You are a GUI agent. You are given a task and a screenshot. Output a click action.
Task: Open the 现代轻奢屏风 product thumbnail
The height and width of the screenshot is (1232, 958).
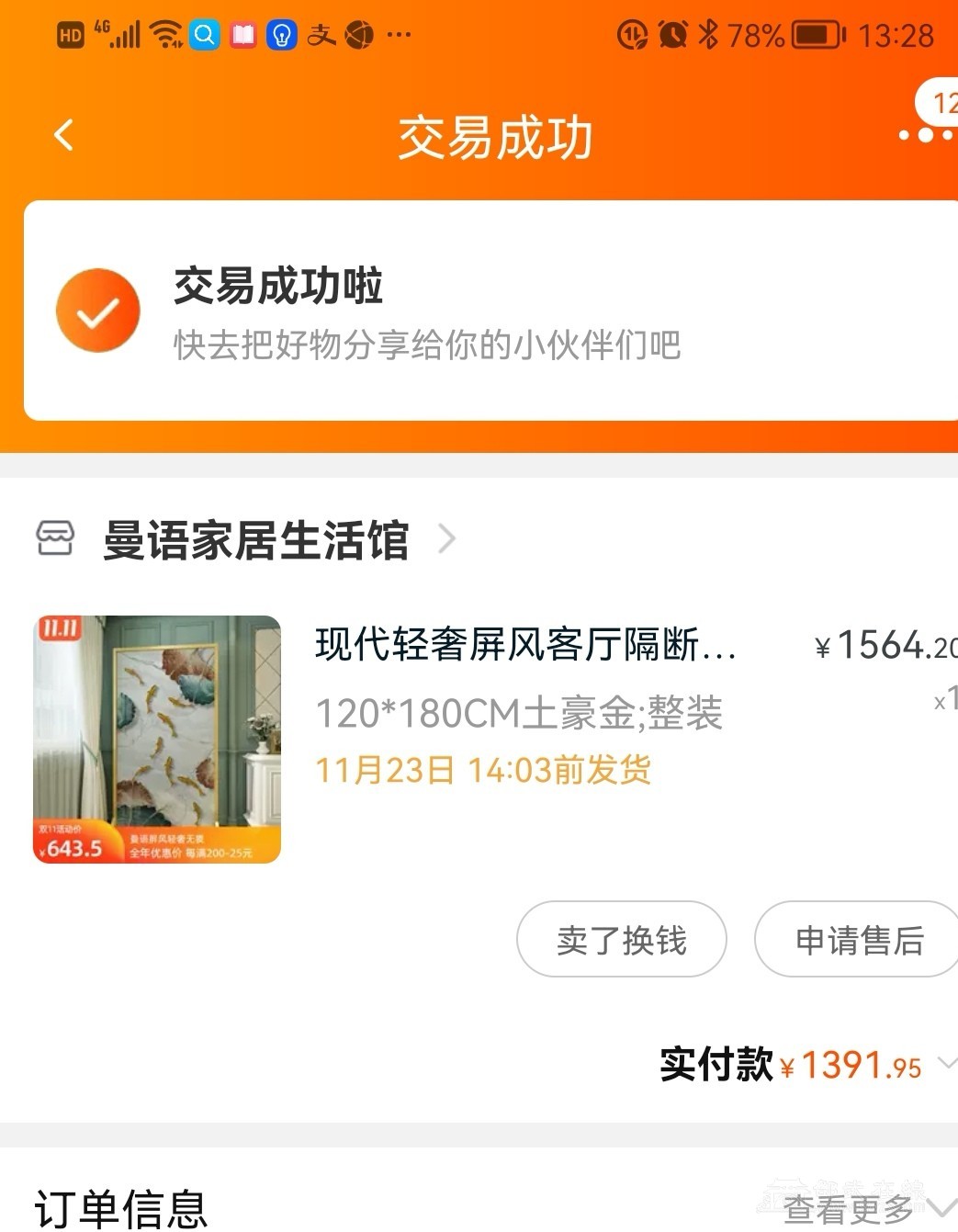[157, 740]
